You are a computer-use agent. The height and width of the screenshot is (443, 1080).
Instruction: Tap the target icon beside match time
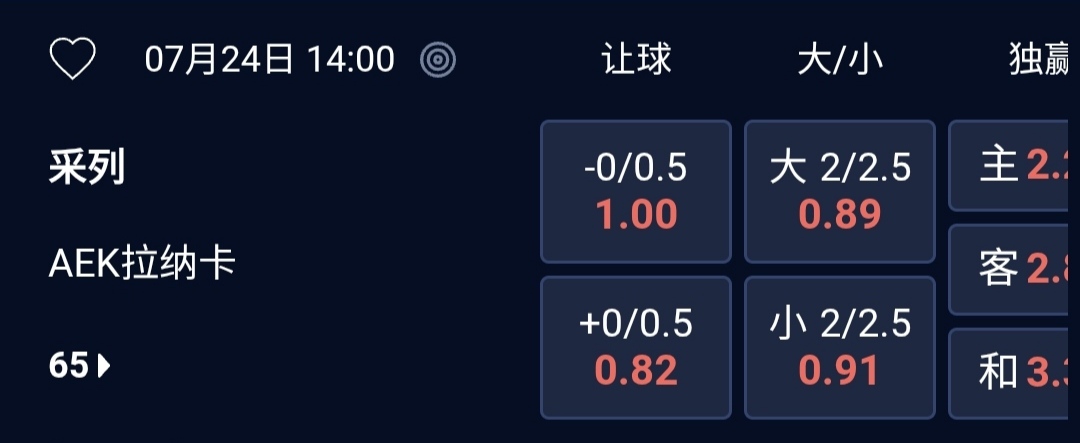pos(438,60)
